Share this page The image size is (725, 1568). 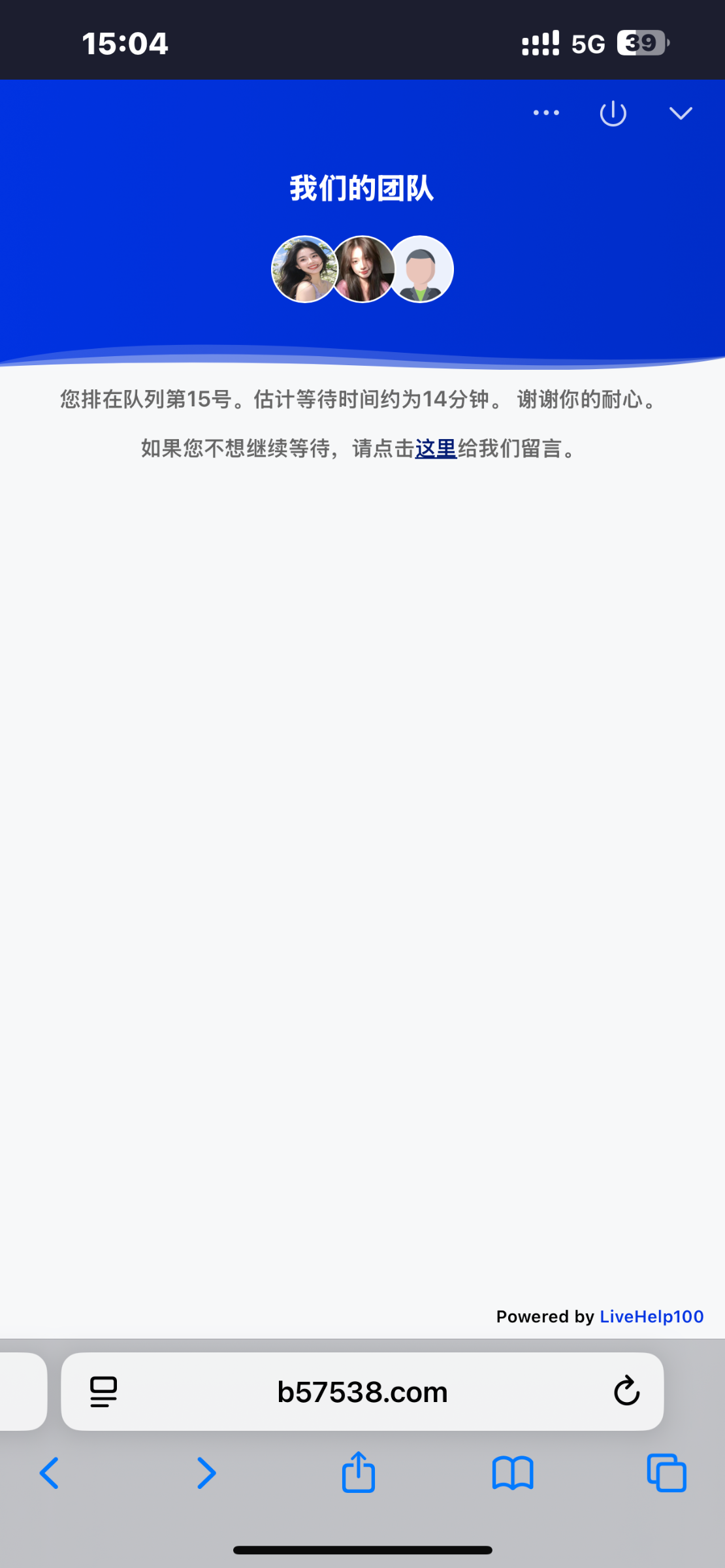359,1471
